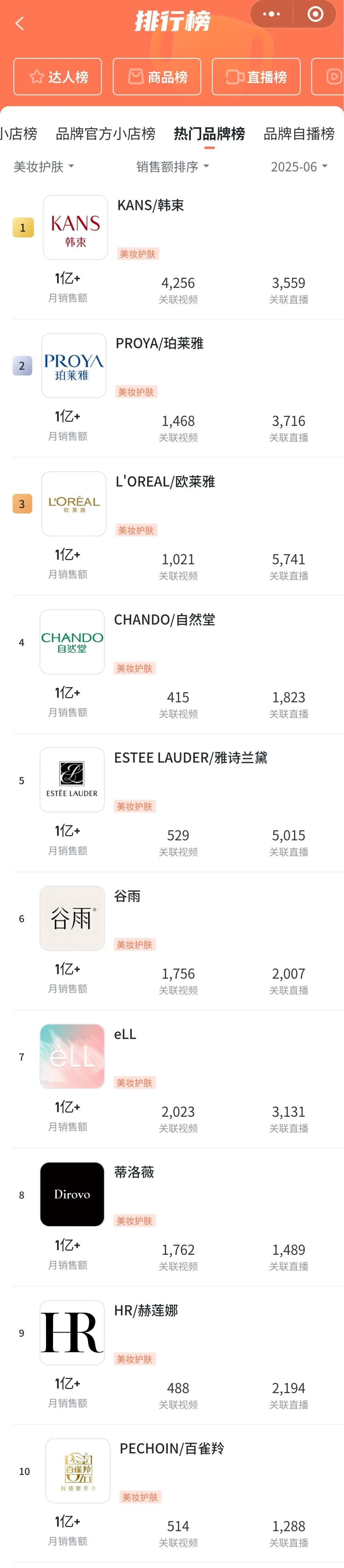Open the mini program more-options menu
Image resolution: width=344 pixels, height=1568 pixels.
click(x=271, y=14)
